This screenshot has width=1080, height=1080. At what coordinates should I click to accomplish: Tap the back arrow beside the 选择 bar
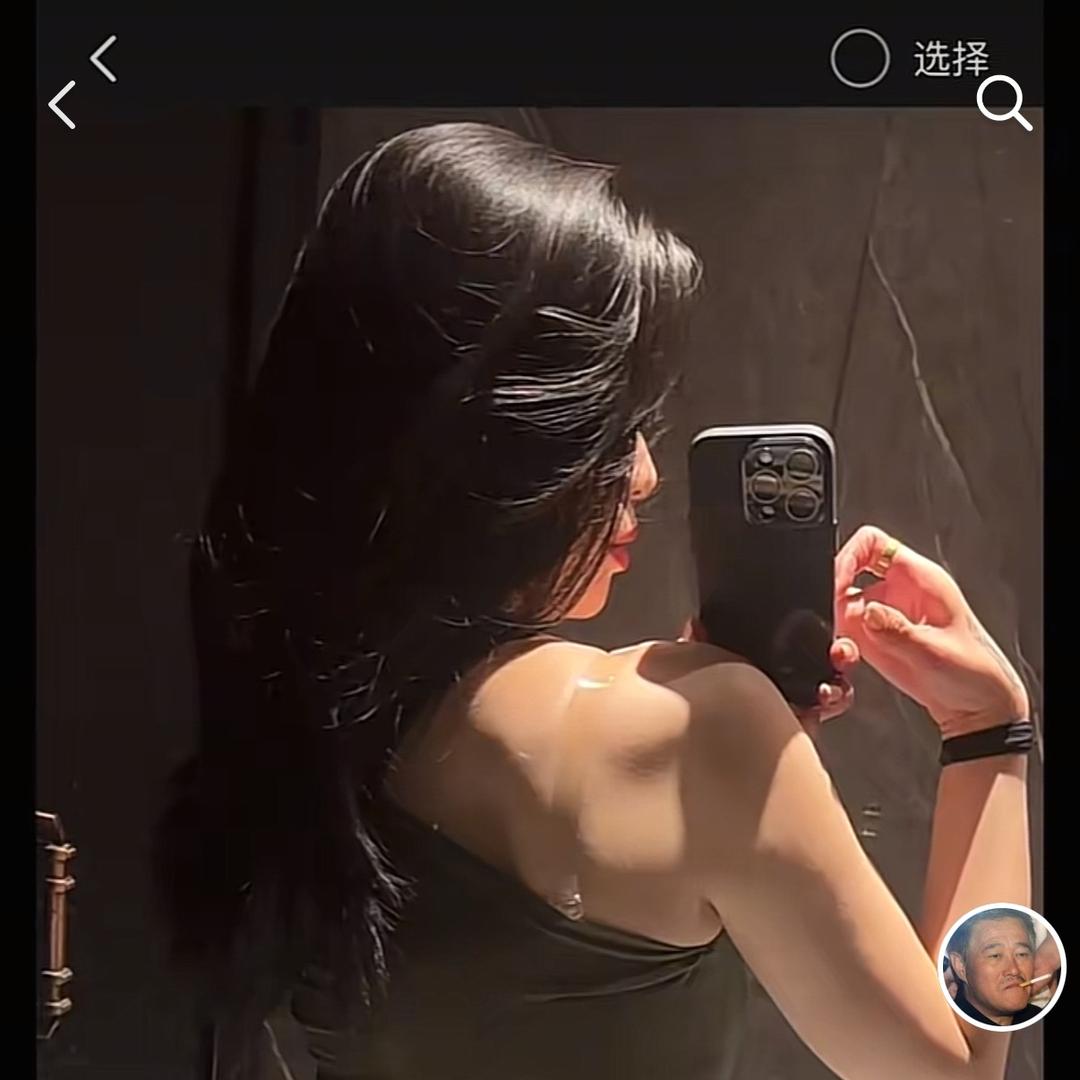(x=104, y=59)
